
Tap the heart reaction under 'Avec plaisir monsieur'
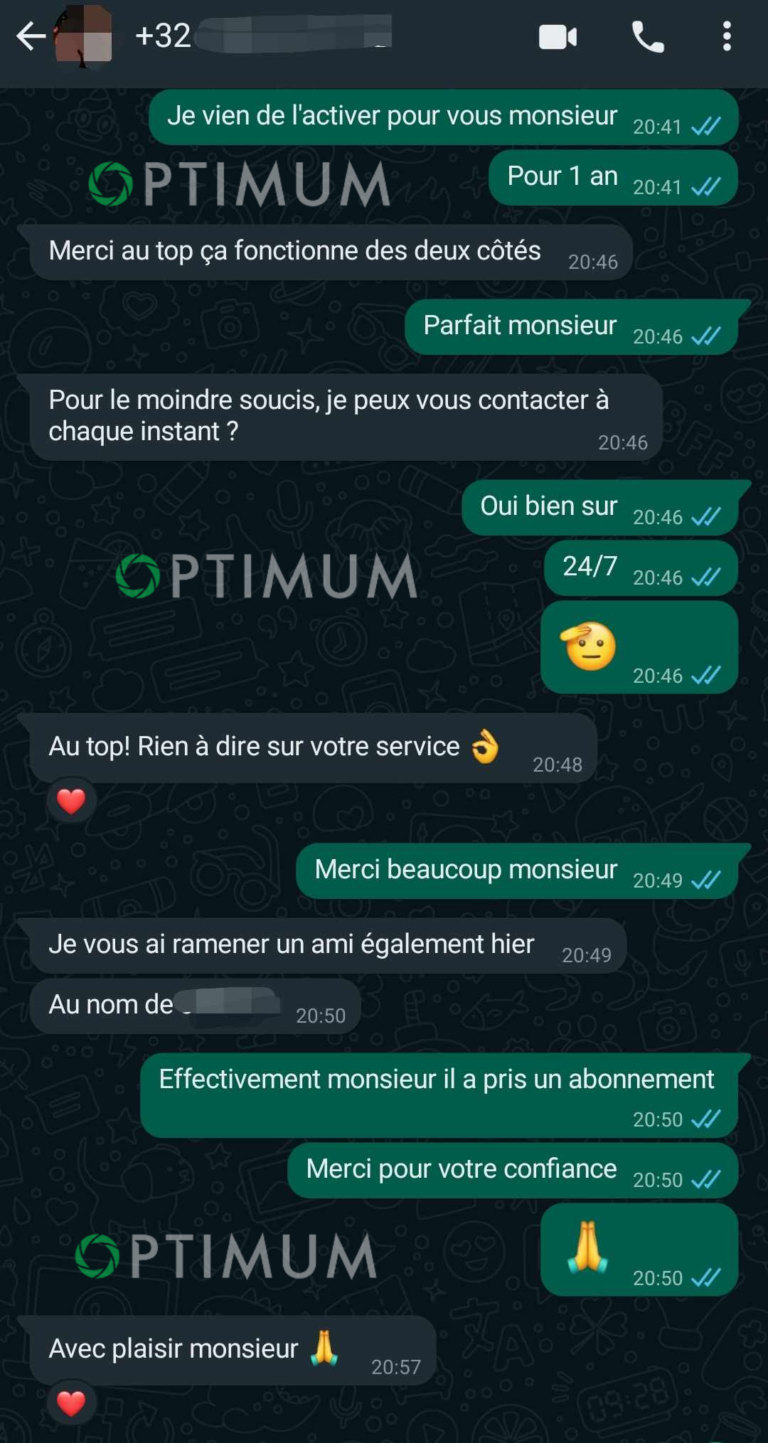click(x=71, y=1402)
